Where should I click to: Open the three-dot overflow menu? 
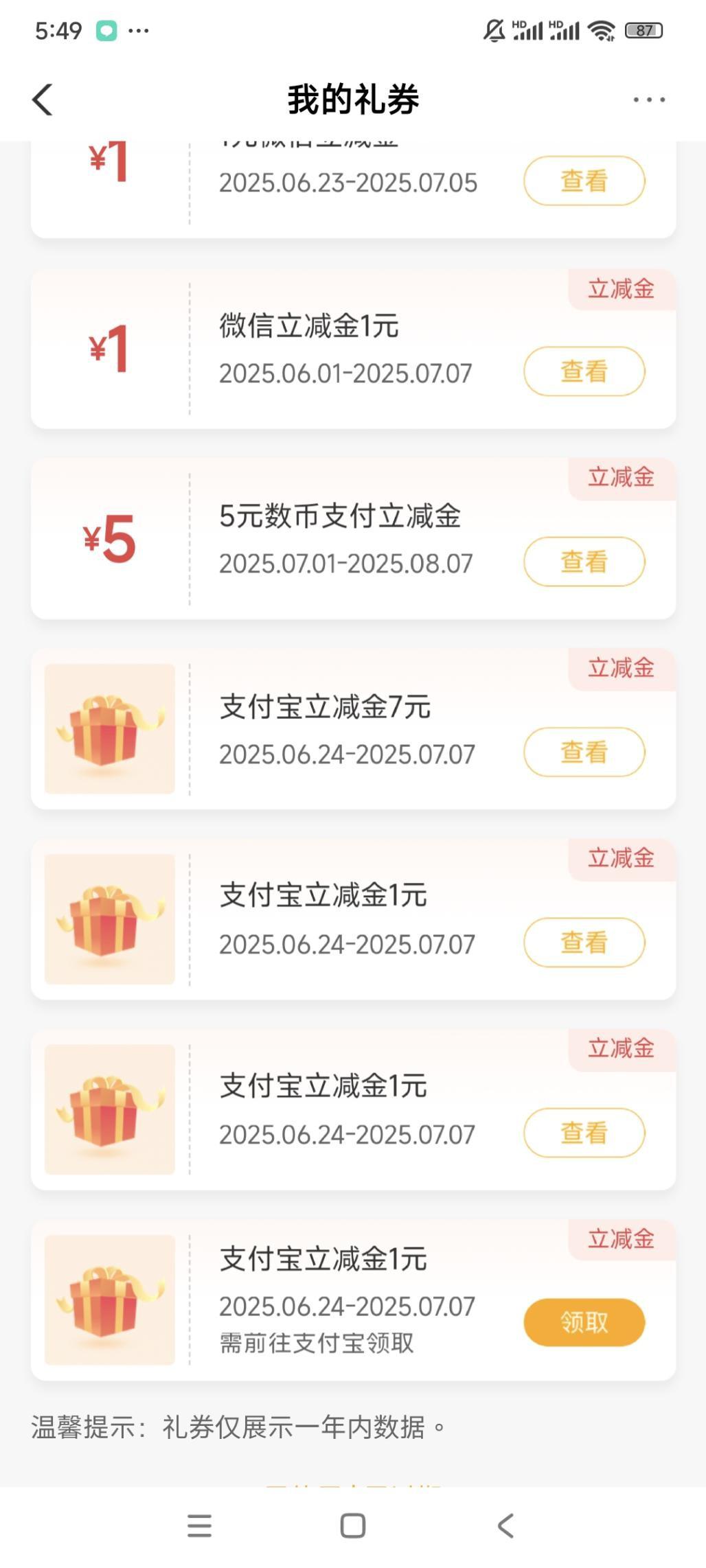649,100
